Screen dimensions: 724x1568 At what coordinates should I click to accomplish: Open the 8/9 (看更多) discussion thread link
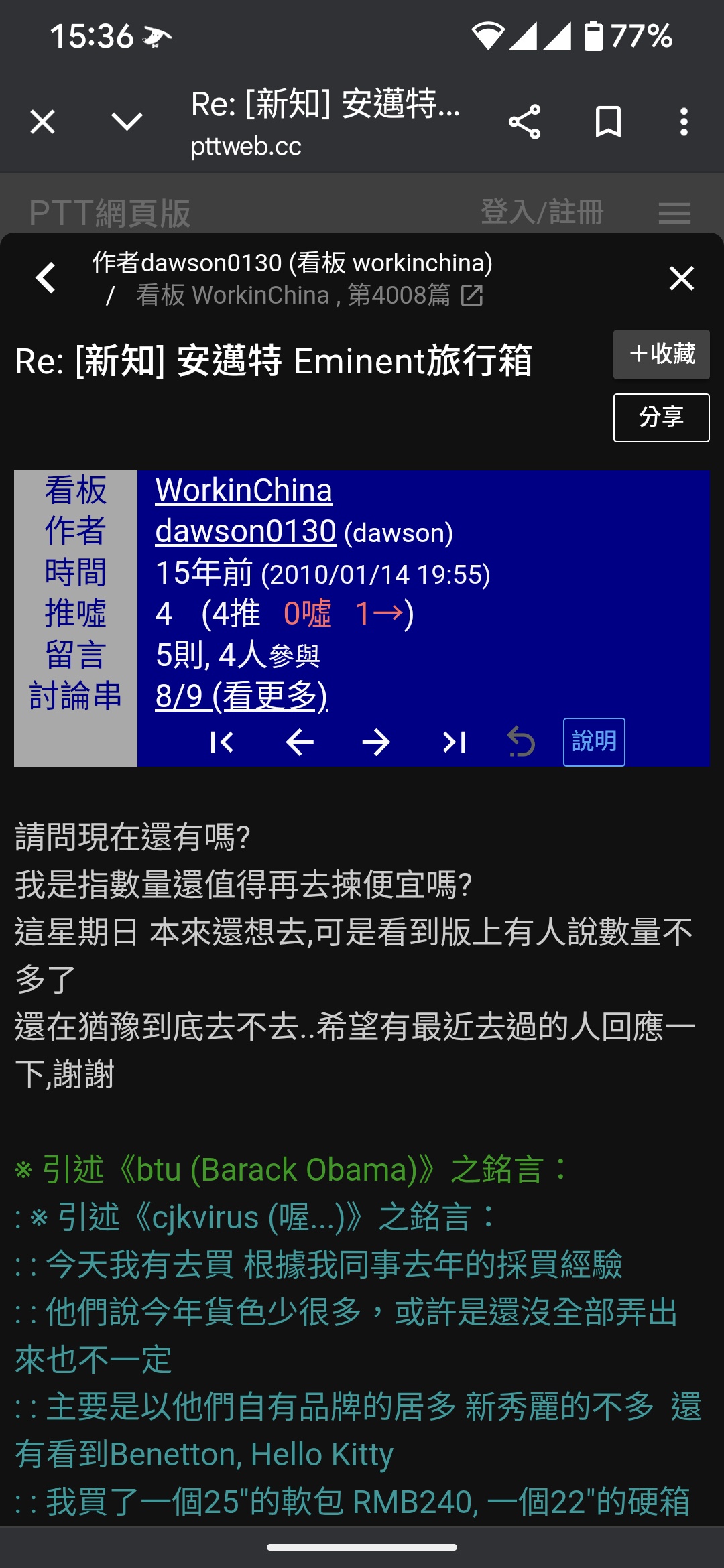[241, 696]
